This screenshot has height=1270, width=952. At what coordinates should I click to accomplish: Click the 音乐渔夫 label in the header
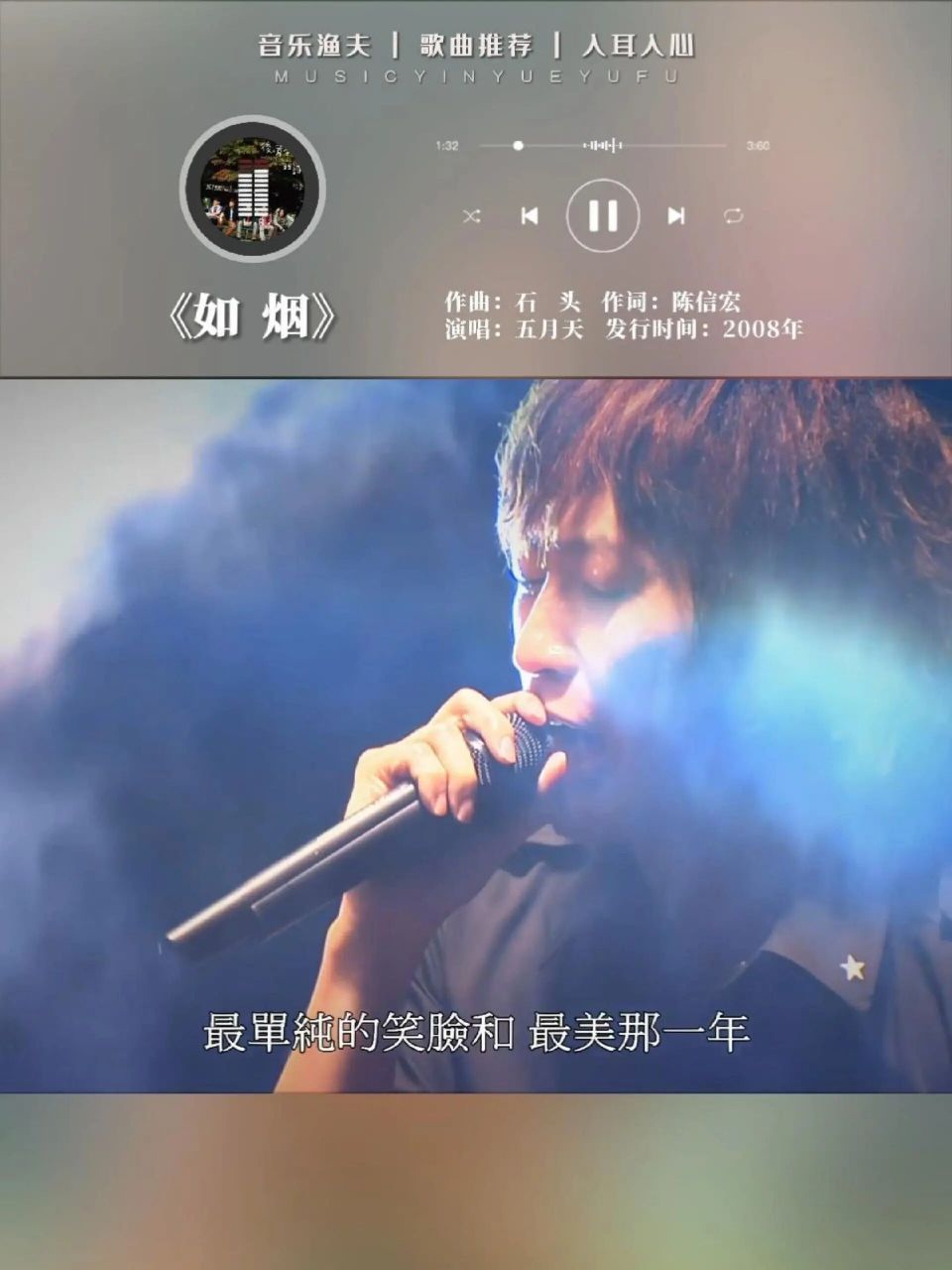(297, 44)
